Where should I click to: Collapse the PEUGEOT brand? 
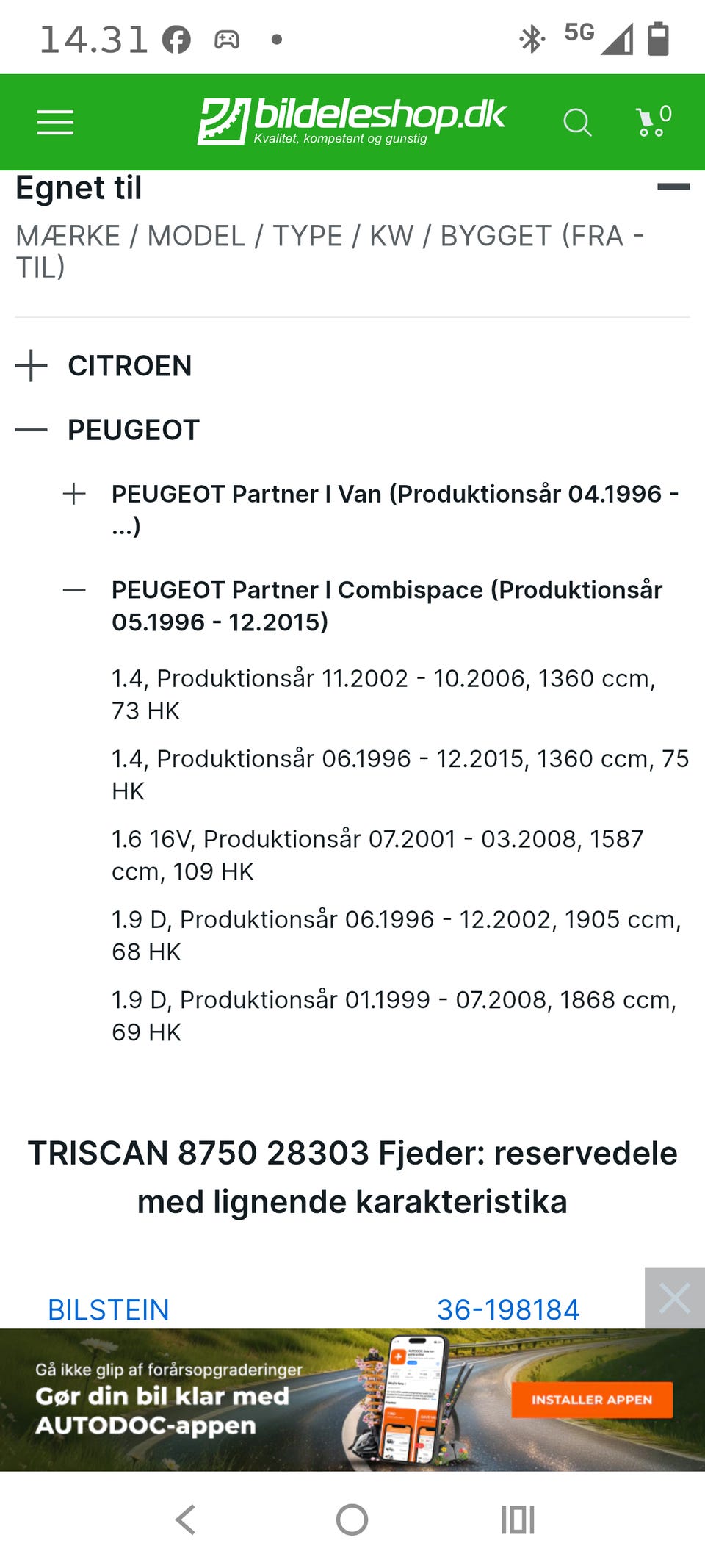point(32,430)
